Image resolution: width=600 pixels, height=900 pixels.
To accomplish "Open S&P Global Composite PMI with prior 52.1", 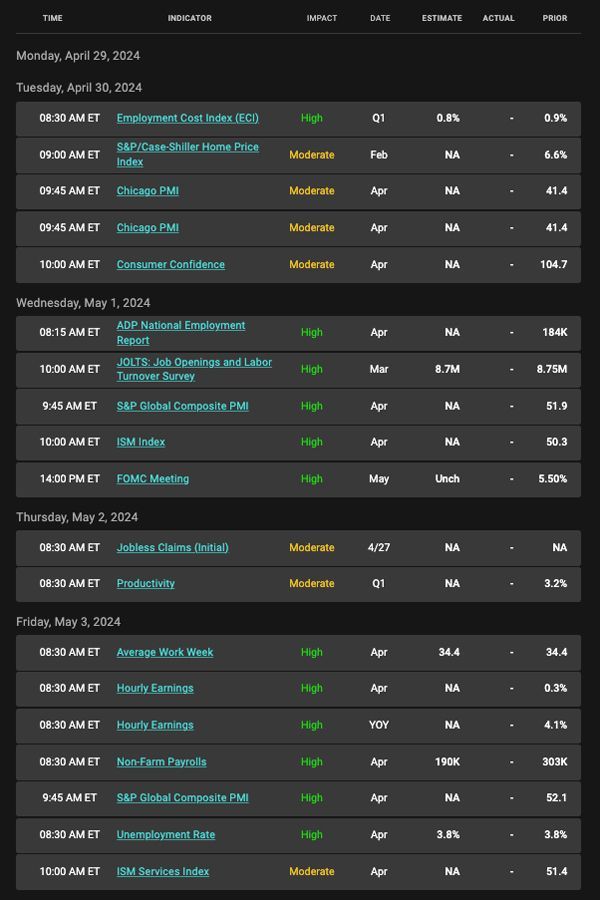I will [183, 798].
